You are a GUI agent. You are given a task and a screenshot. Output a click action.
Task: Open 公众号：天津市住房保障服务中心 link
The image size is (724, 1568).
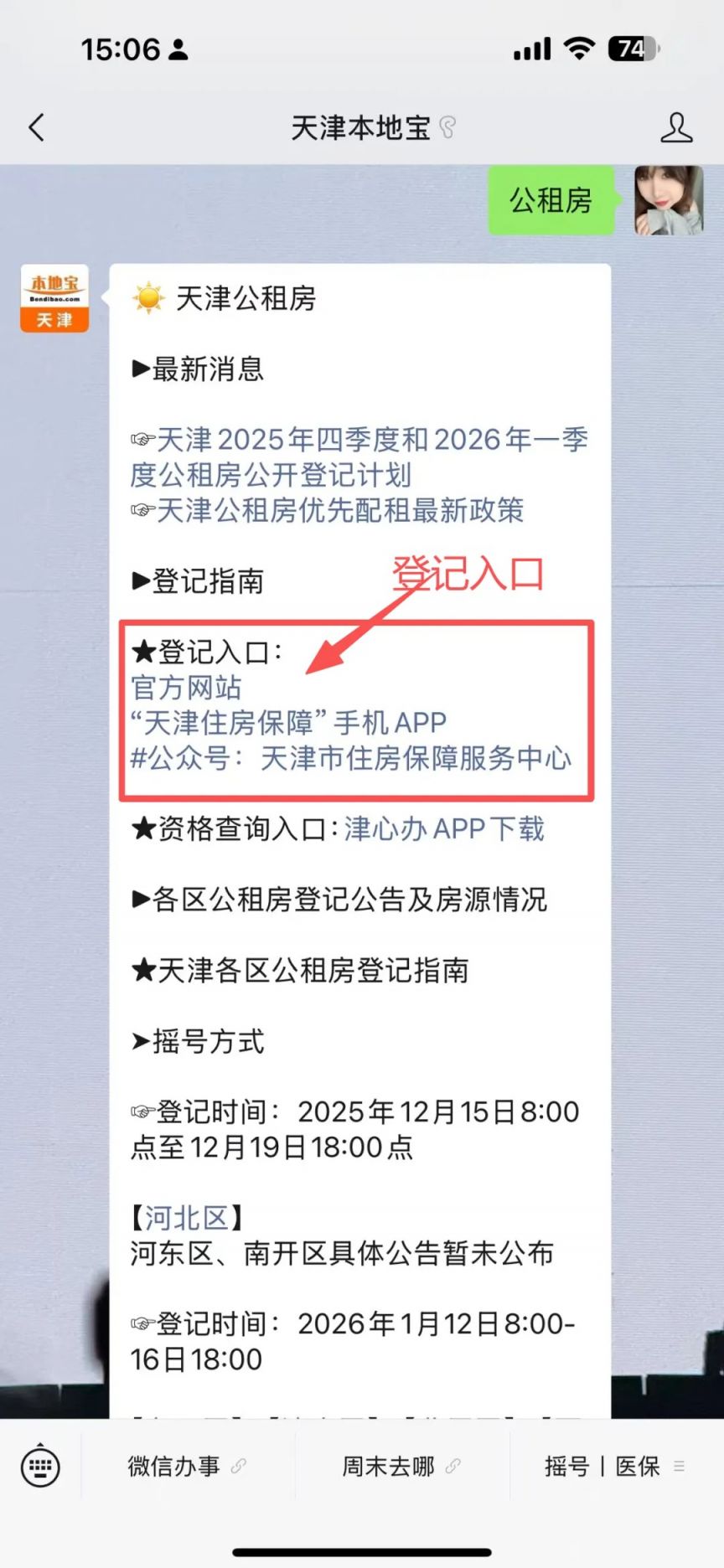[x=352, y=758]
